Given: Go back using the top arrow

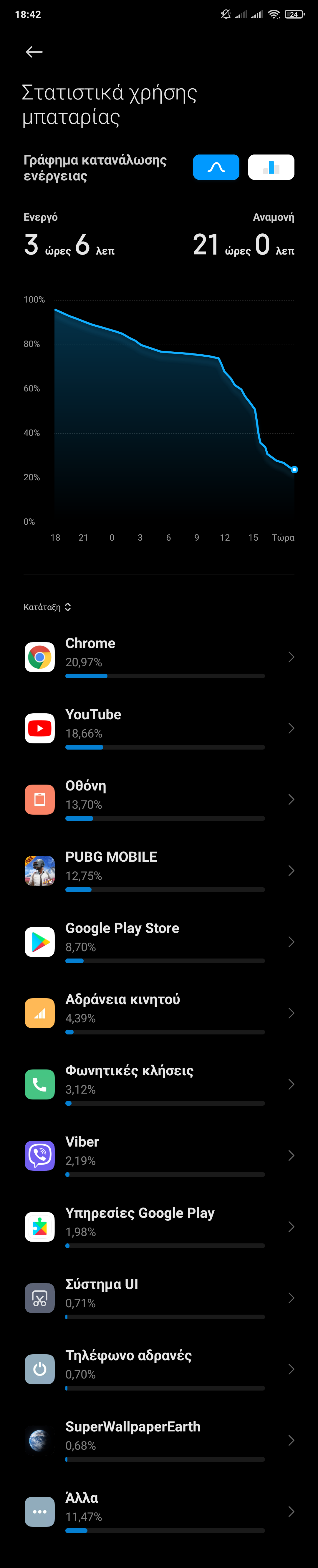Looking at the screenshot, I should 34,52.
